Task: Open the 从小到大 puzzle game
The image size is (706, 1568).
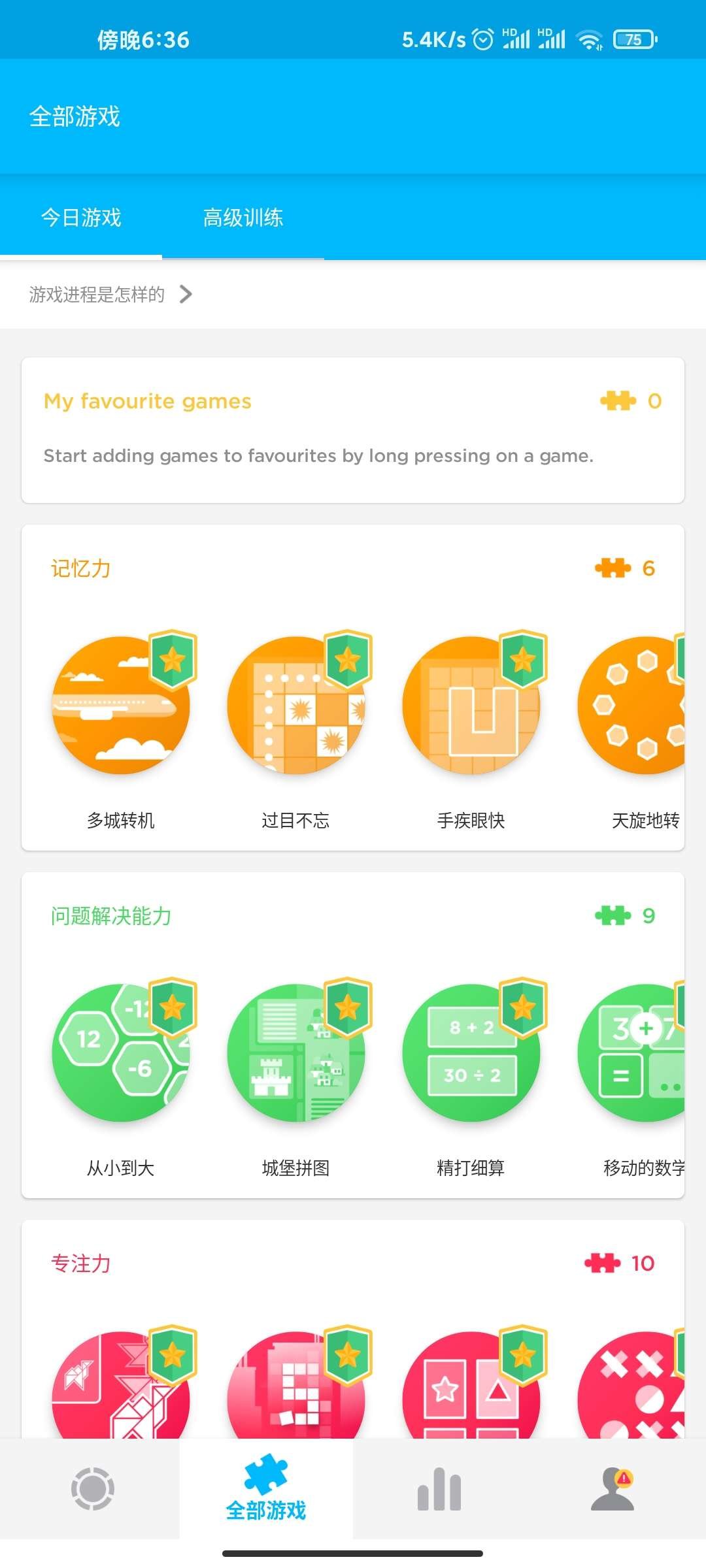Action: tap(121, 1053)
